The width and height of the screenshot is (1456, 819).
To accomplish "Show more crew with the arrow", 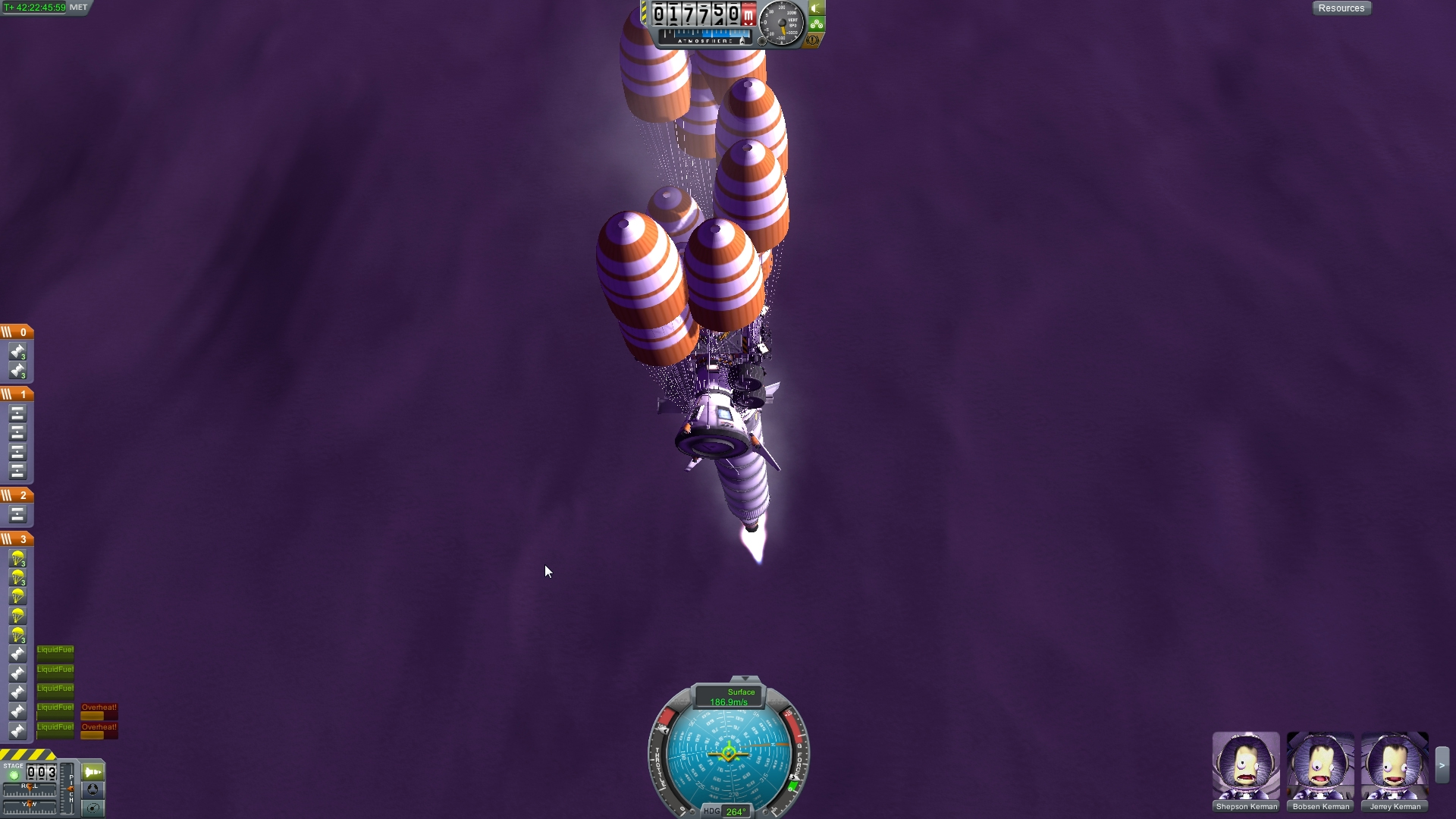I will click(x=1442, y=765).
